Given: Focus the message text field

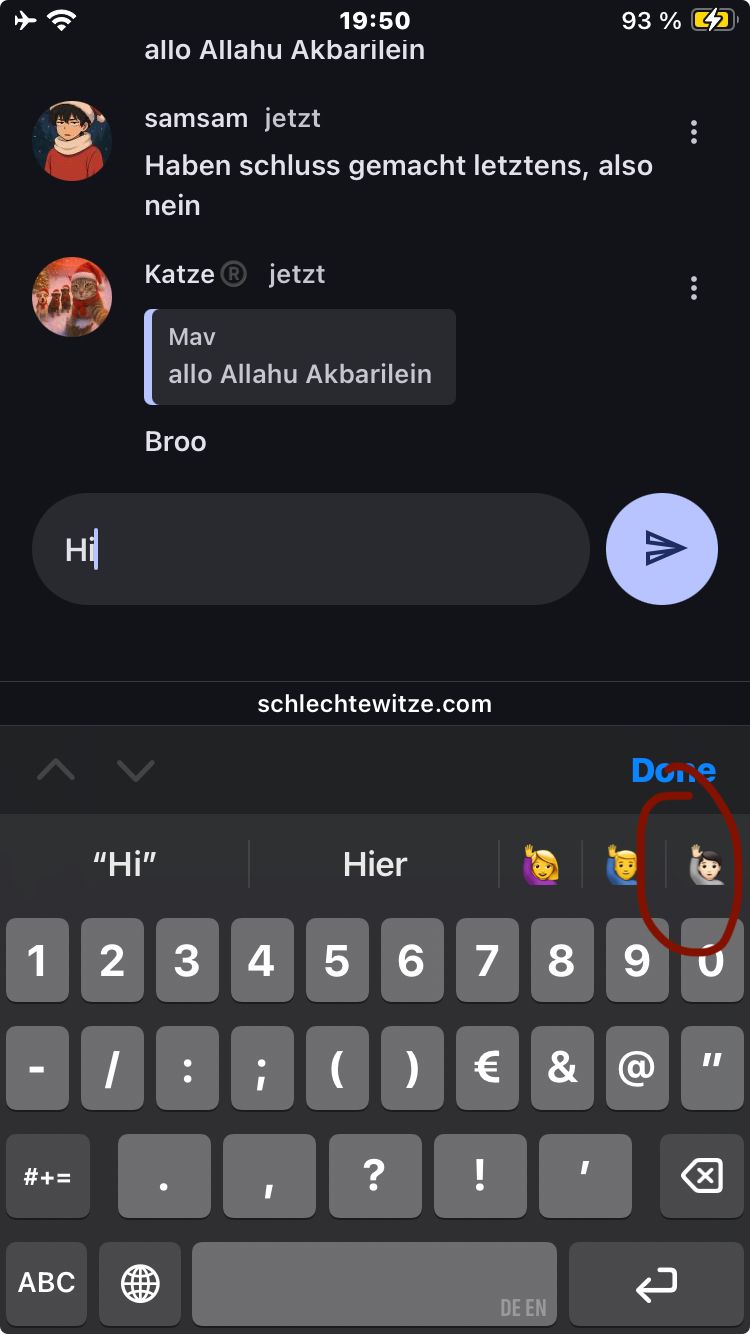Looking at the screenshot, I should coord(310,549).
